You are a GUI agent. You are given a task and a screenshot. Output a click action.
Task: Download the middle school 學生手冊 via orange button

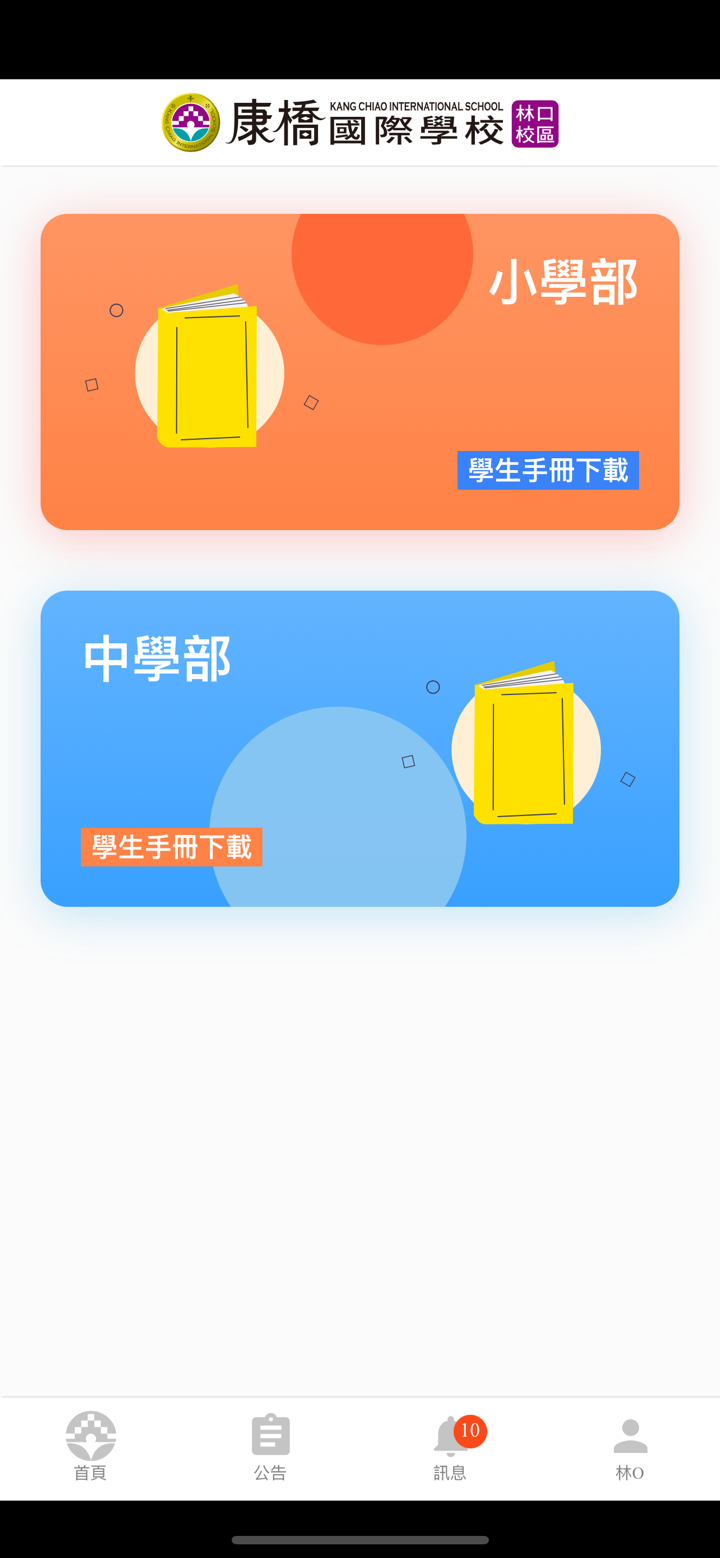[x=171, y=846]
